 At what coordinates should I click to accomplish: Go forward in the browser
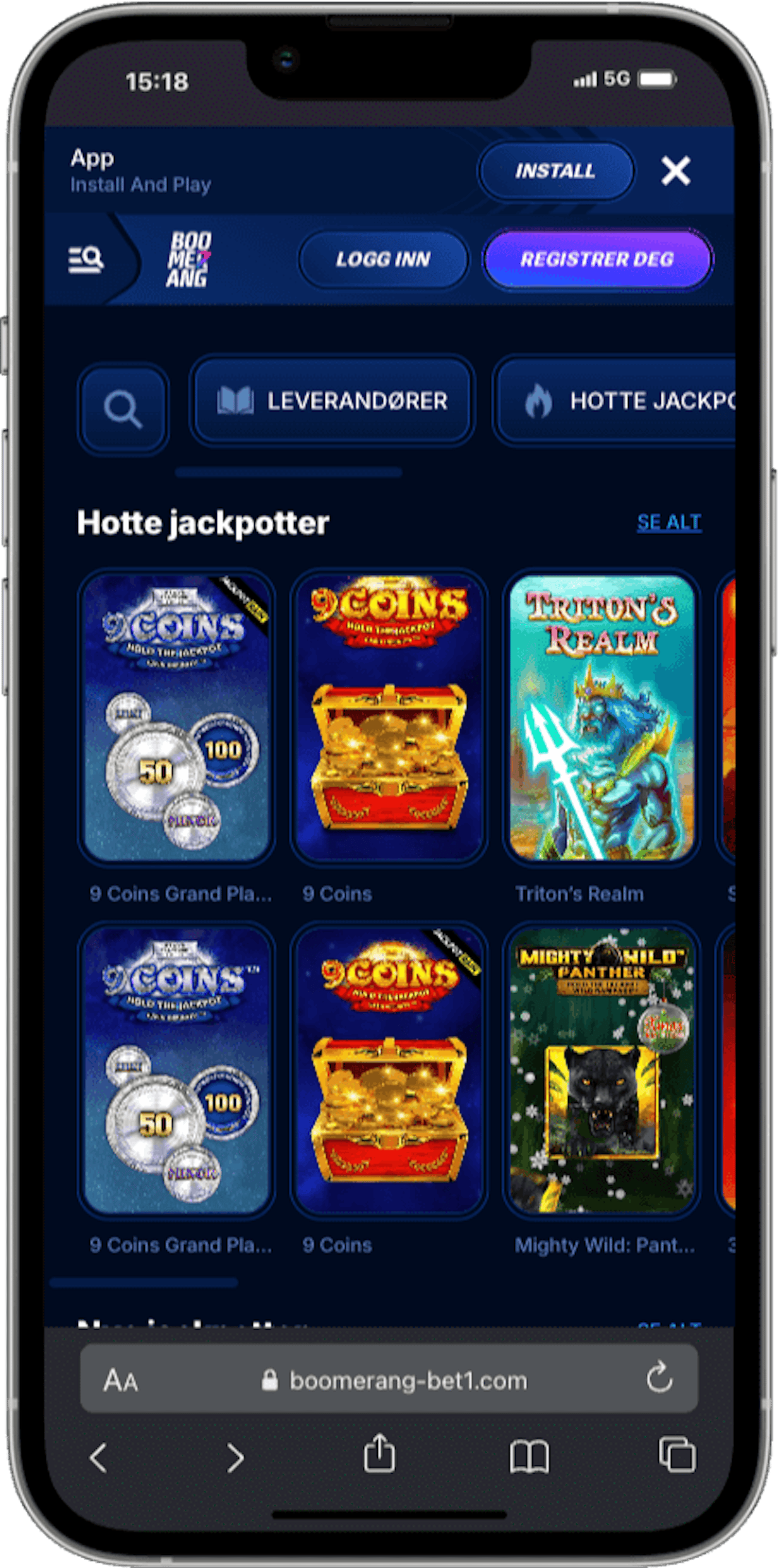pyautogui.click(x=235, y=1458)
